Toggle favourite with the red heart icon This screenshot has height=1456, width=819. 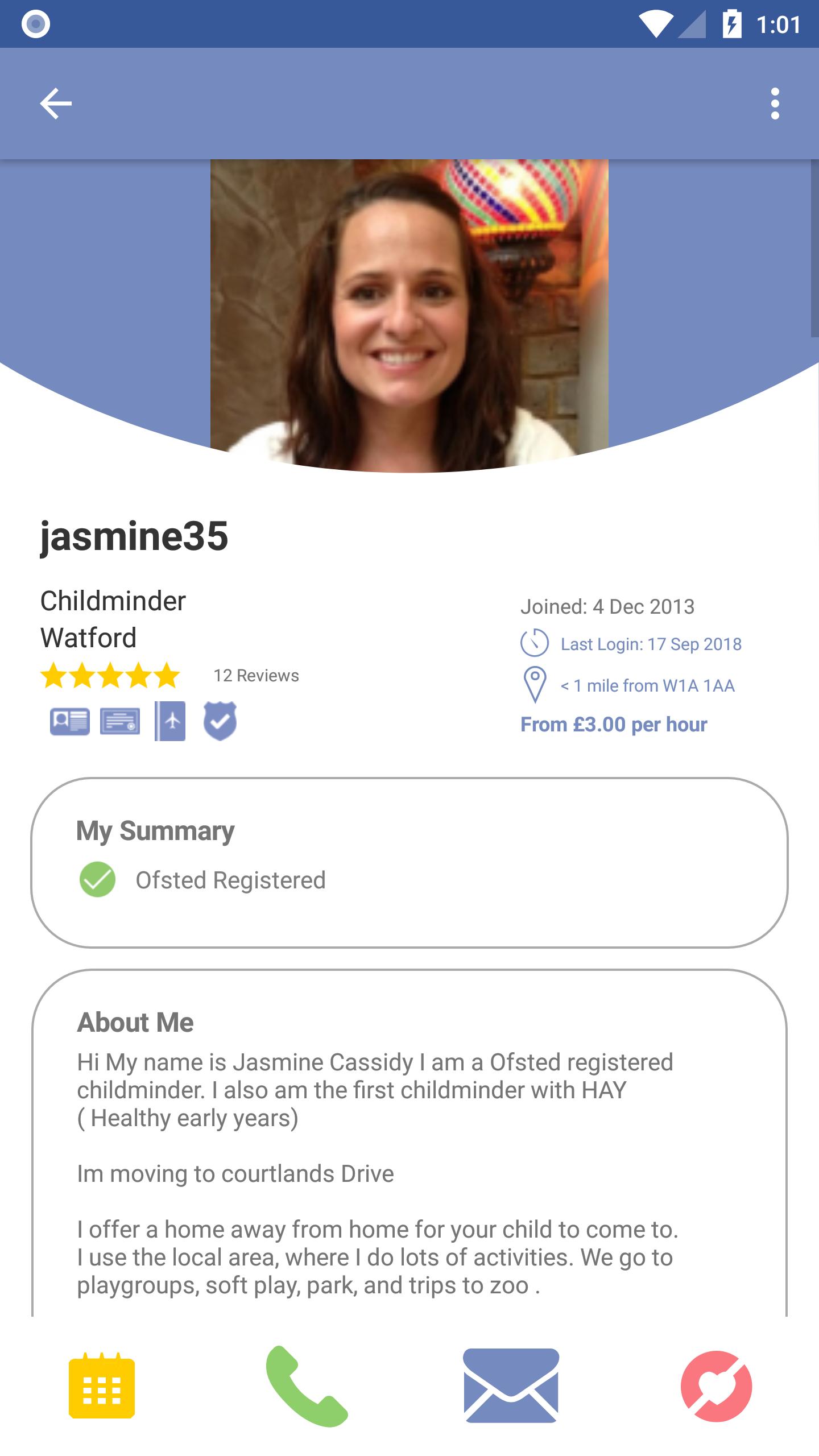(716, 1386)
